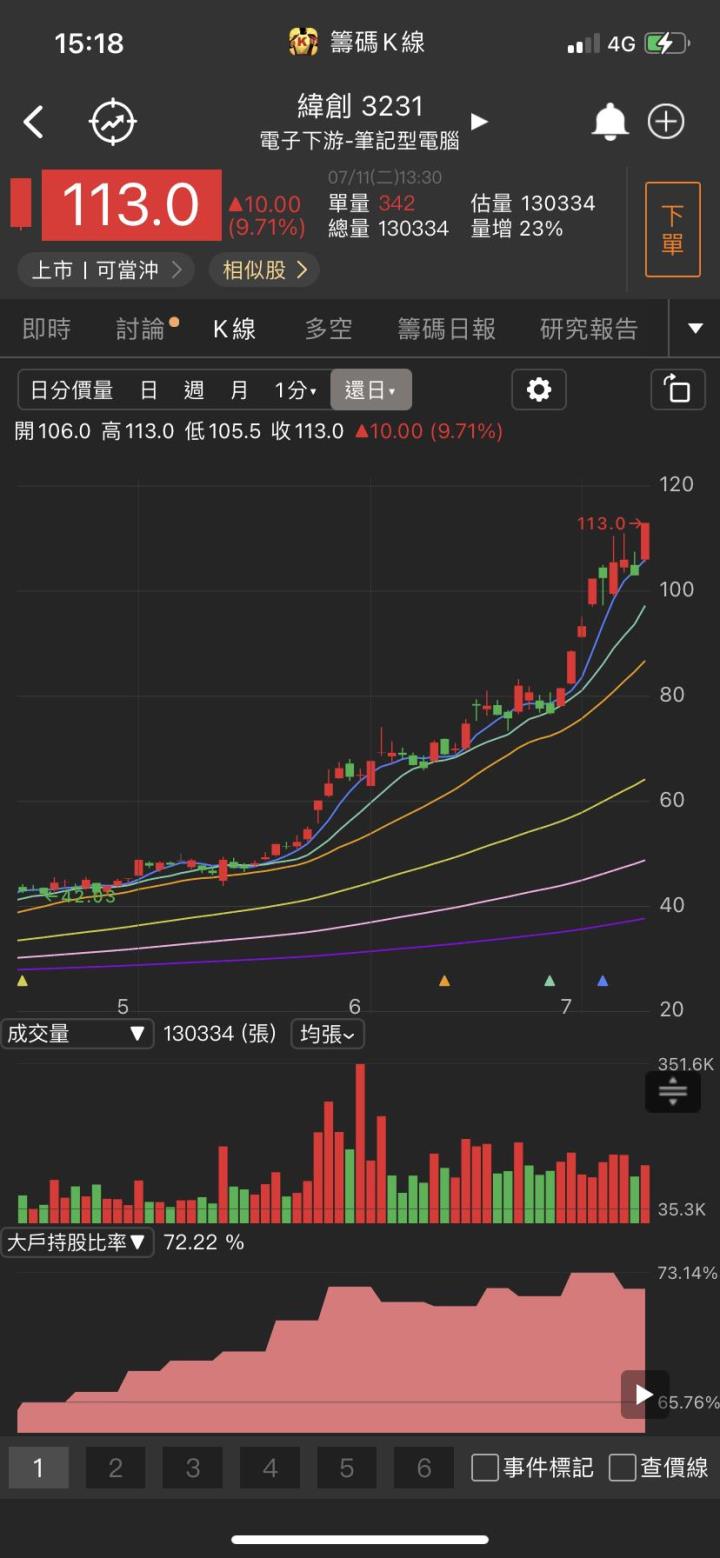Viewport: 720px width, 1558px height.
Task: Enable the 查價線 checkbox
Action: 622,1467
